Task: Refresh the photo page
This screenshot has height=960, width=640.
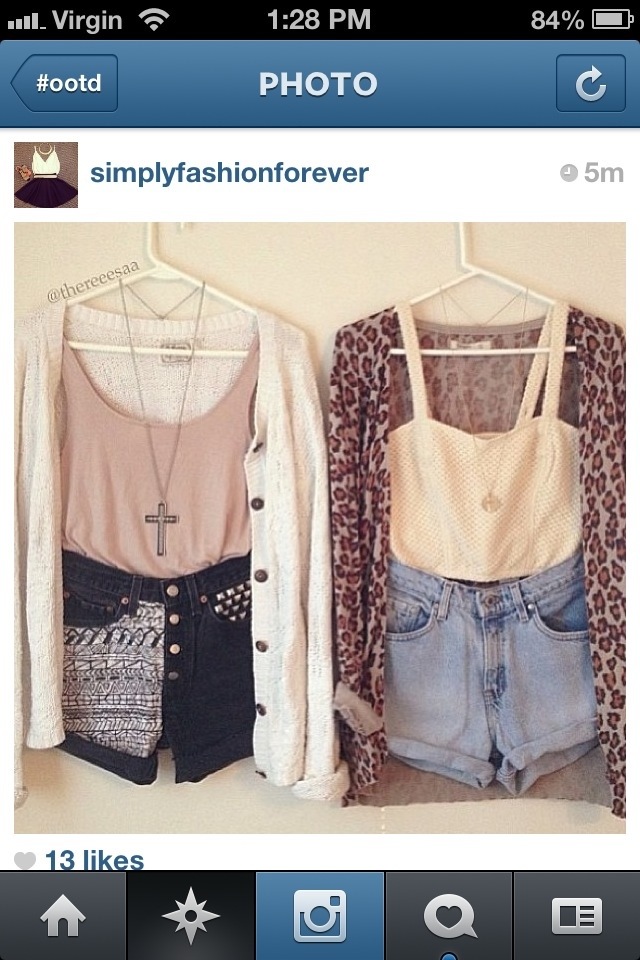Action: (590, 84)
